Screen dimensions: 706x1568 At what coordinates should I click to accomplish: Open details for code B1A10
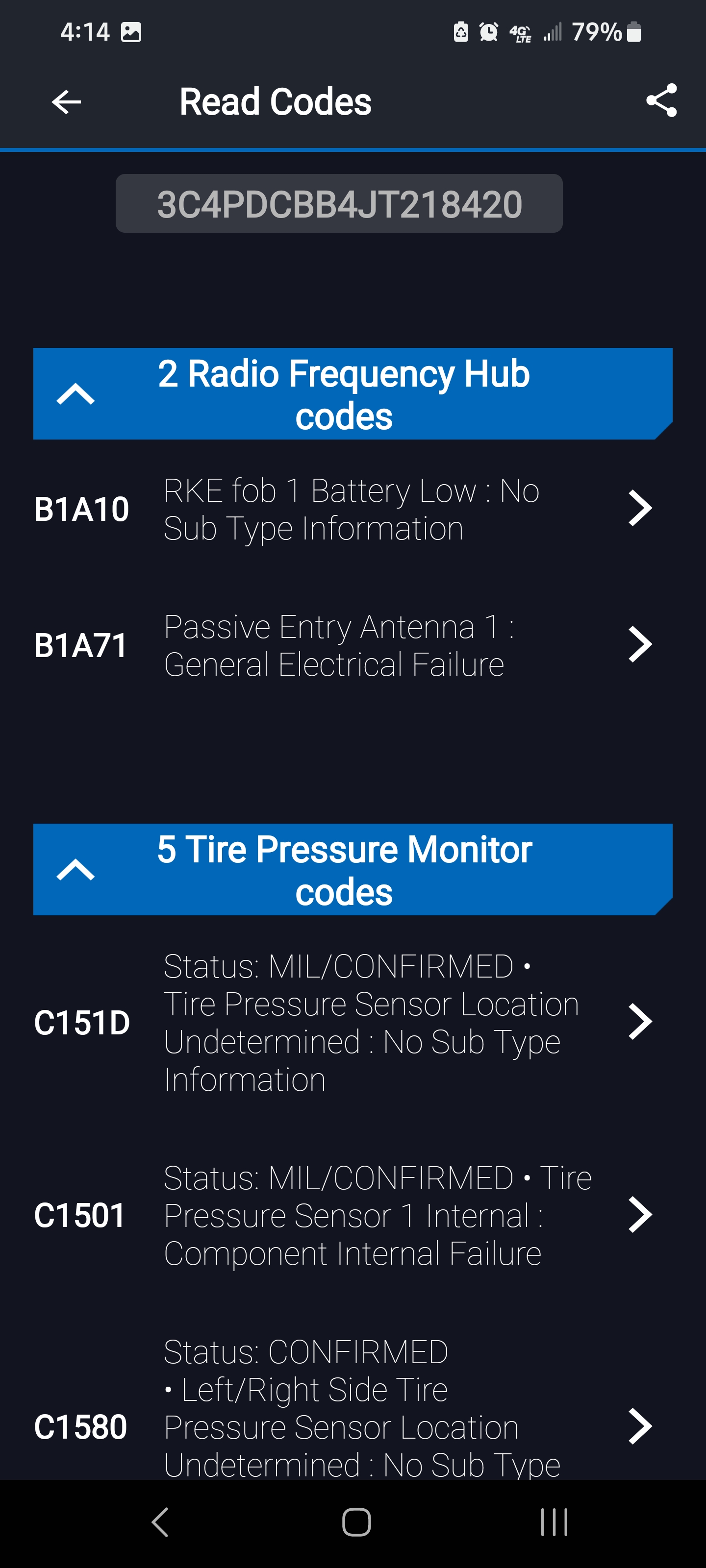[x=353, y=509]
